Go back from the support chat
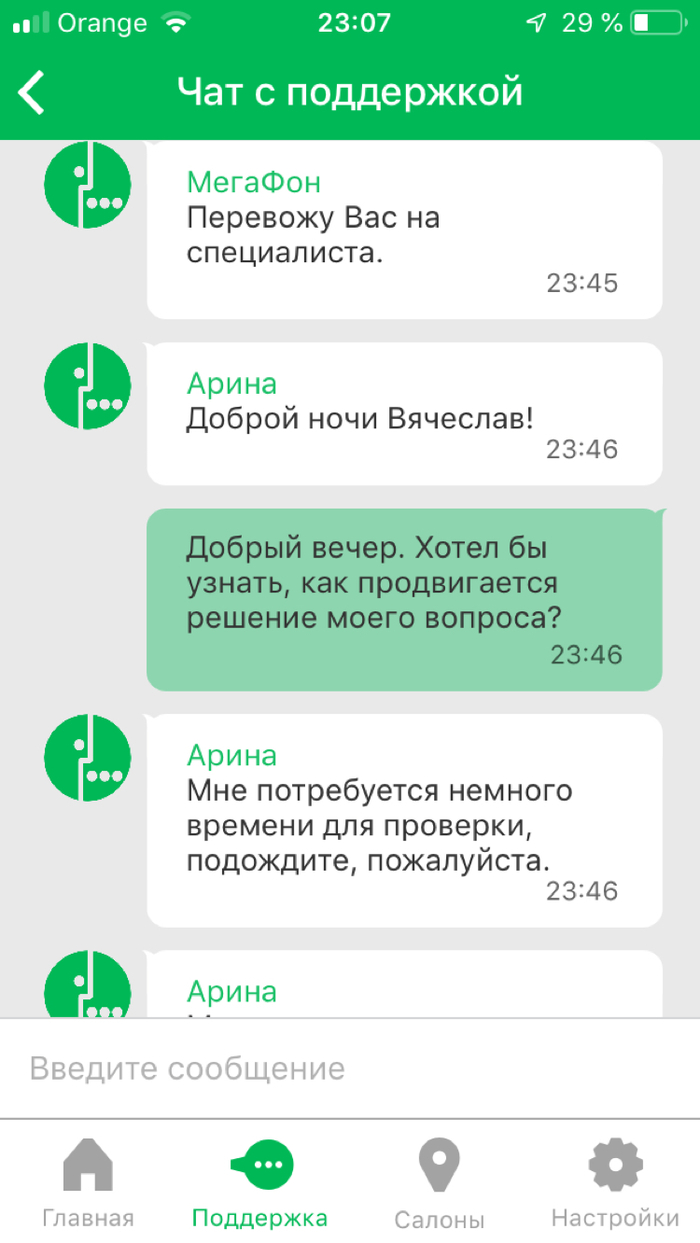The height and width of the screenshot is (1243, 700). click(x=32, y=93)
